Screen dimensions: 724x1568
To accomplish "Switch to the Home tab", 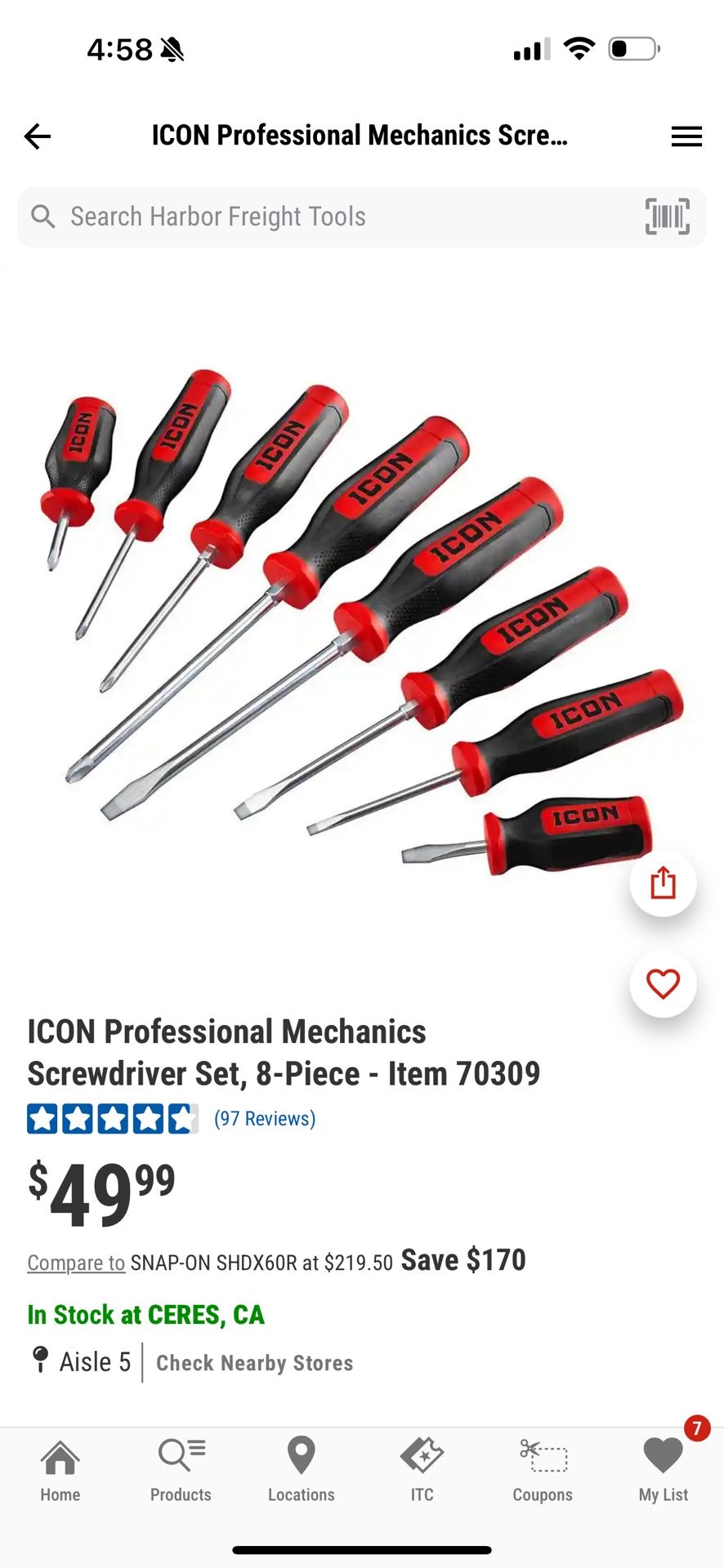I will point(60,1470).
